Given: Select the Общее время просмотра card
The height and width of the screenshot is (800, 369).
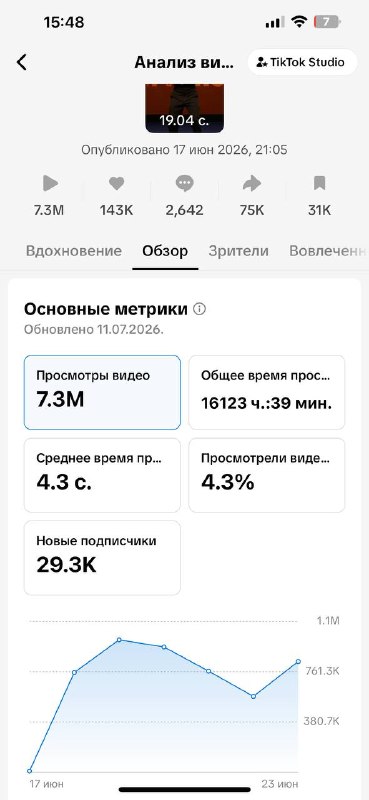Looking at the screenshot, I should point(266,392).
